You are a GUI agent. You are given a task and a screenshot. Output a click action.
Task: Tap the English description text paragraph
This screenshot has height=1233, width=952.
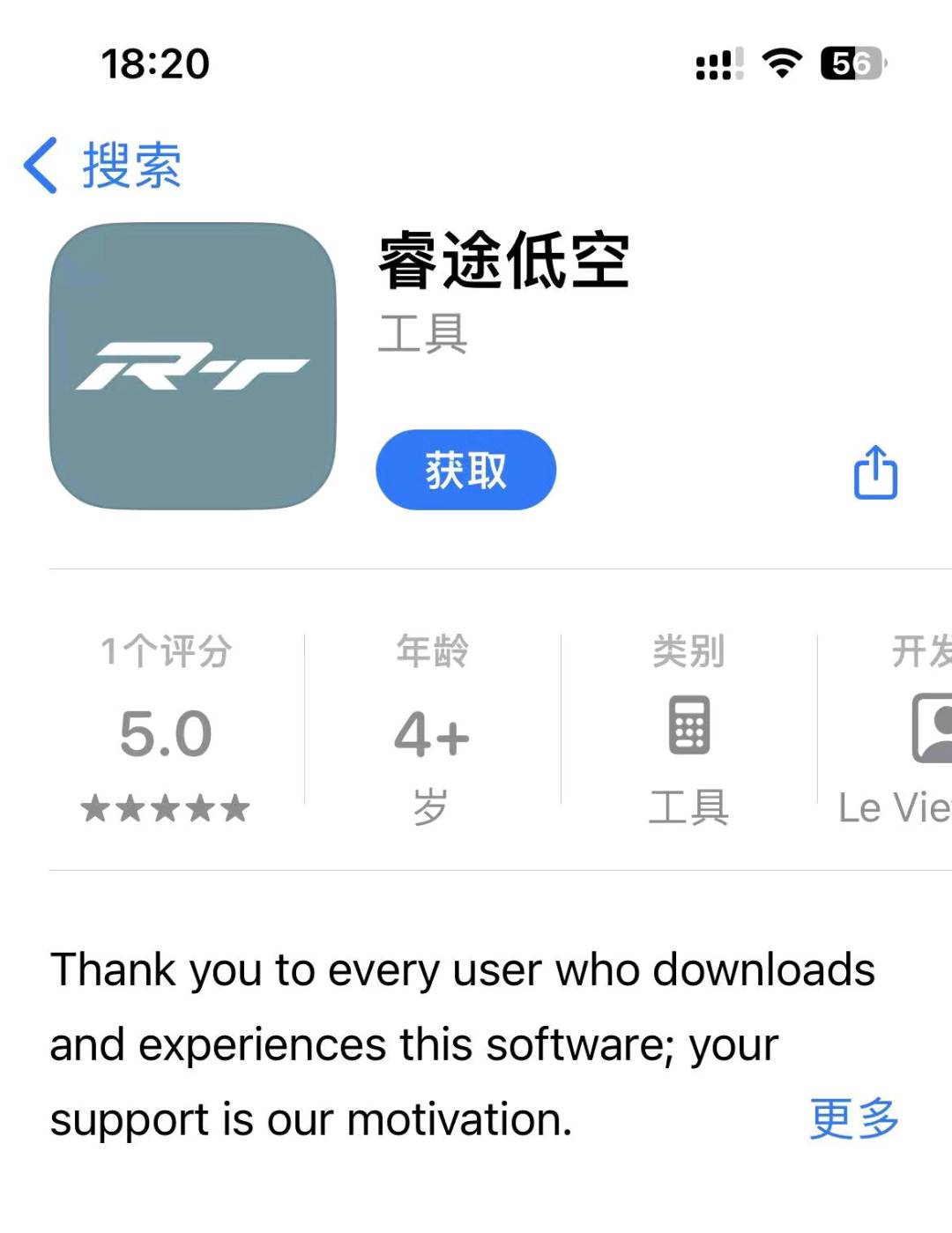(463, 1044)
